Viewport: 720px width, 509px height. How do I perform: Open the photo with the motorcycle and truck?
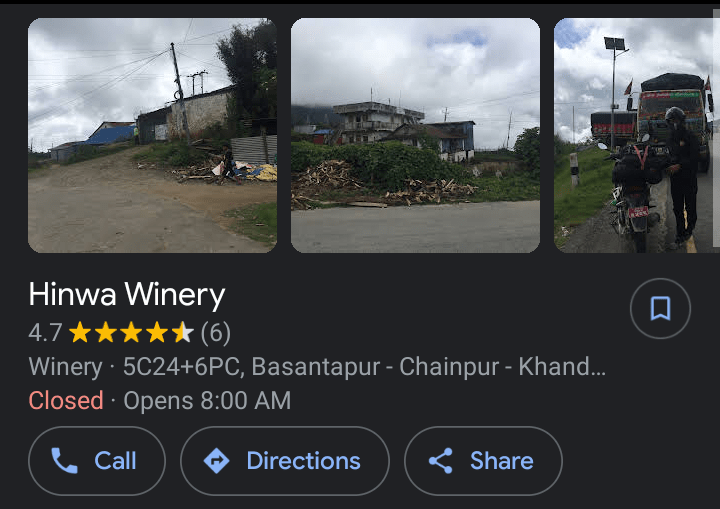635,135
